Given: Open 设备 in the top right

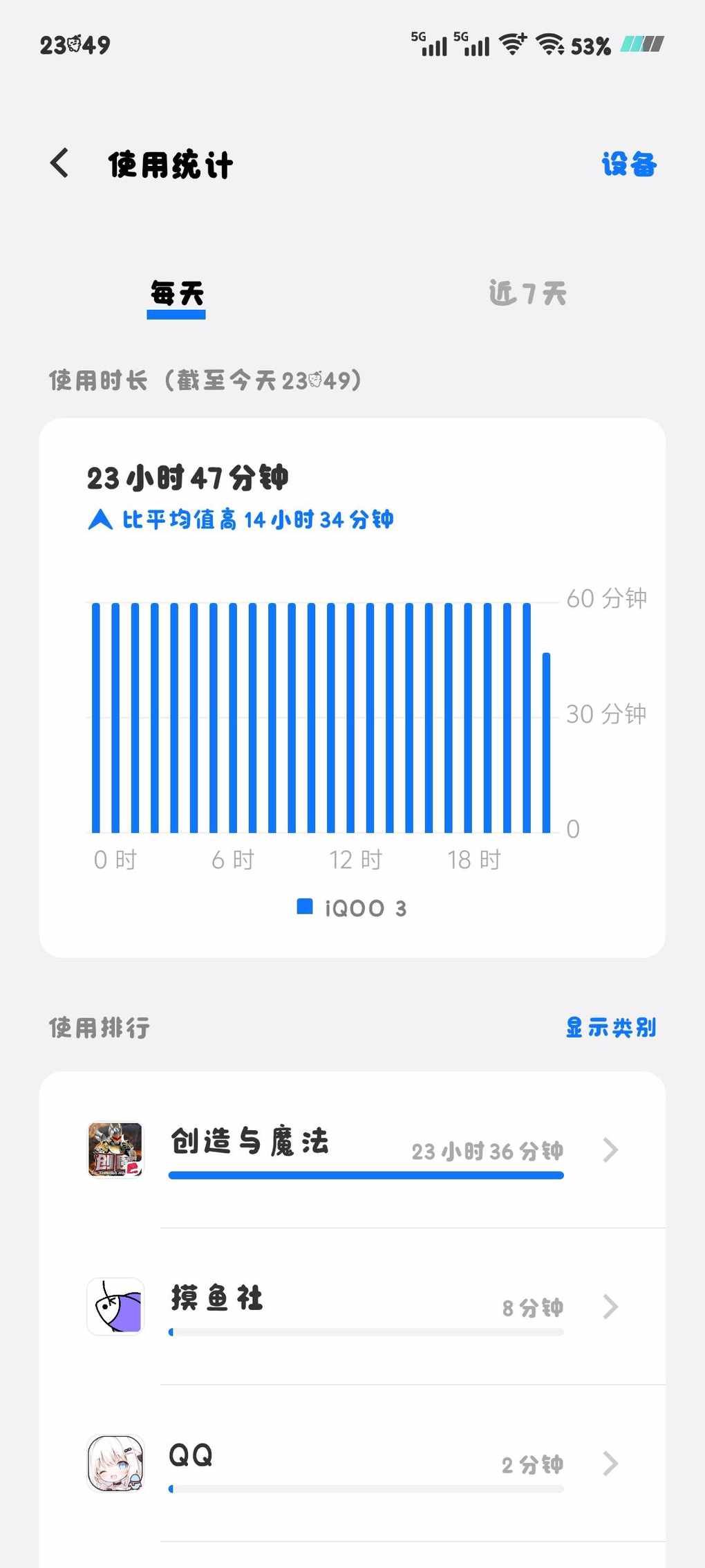Looking at the screenshot, I should click(628, 165).
